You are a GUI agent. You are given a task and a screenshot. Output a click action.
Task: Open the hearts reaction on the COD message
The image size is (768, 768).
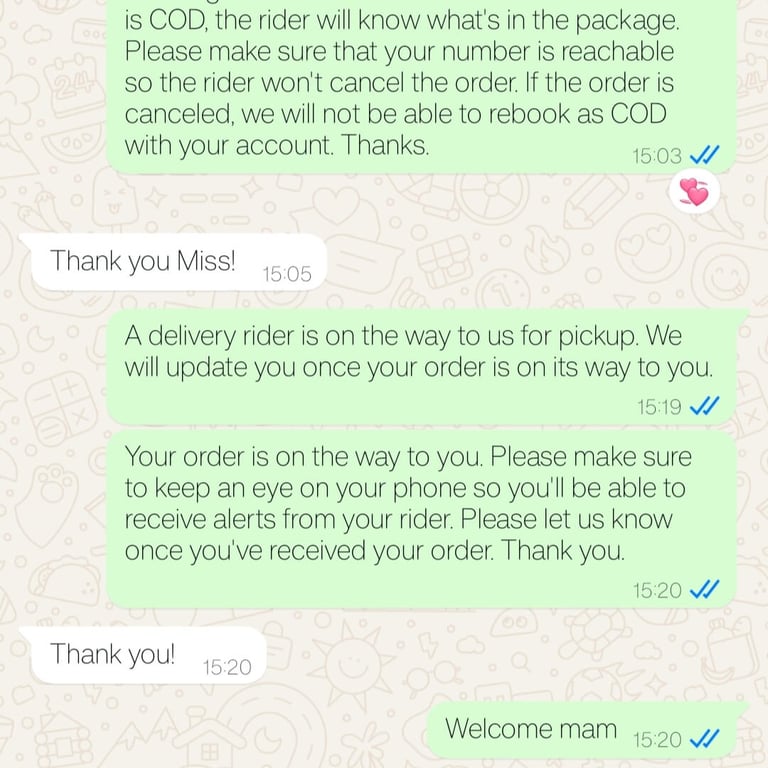695,191
